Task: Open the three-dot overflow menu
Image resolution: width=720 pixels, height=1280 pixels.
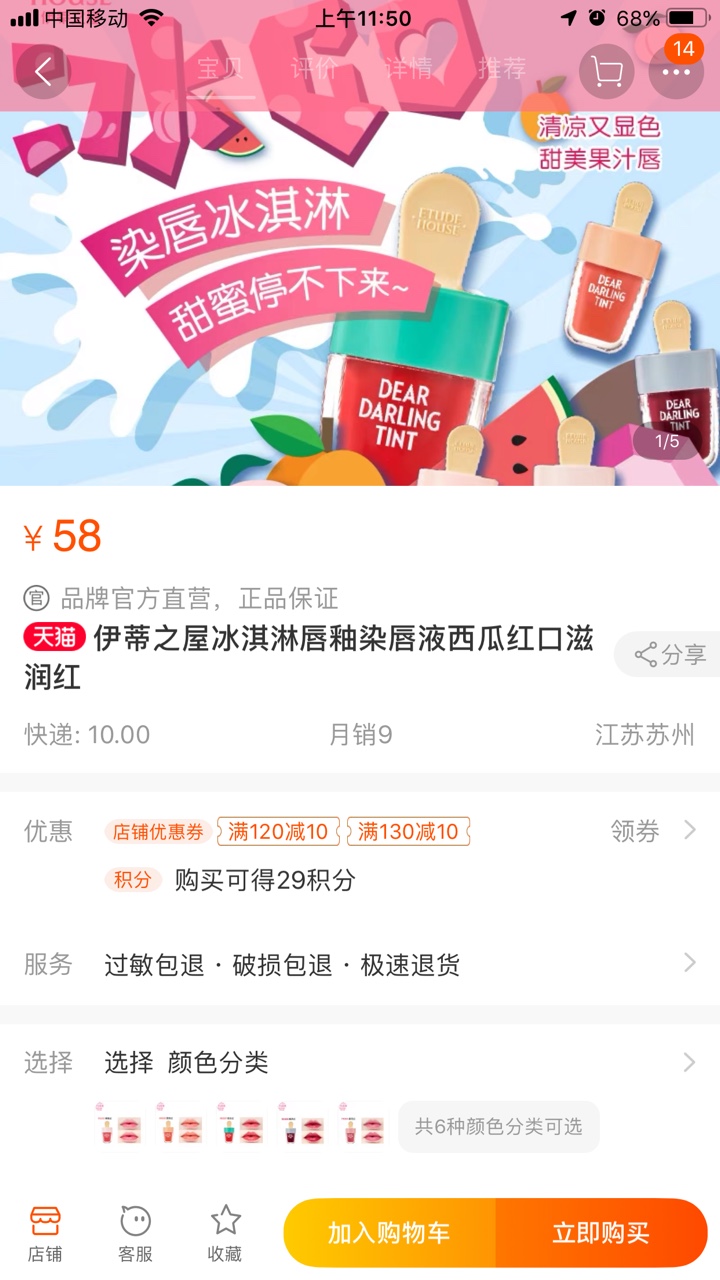Action: (676, 71)
